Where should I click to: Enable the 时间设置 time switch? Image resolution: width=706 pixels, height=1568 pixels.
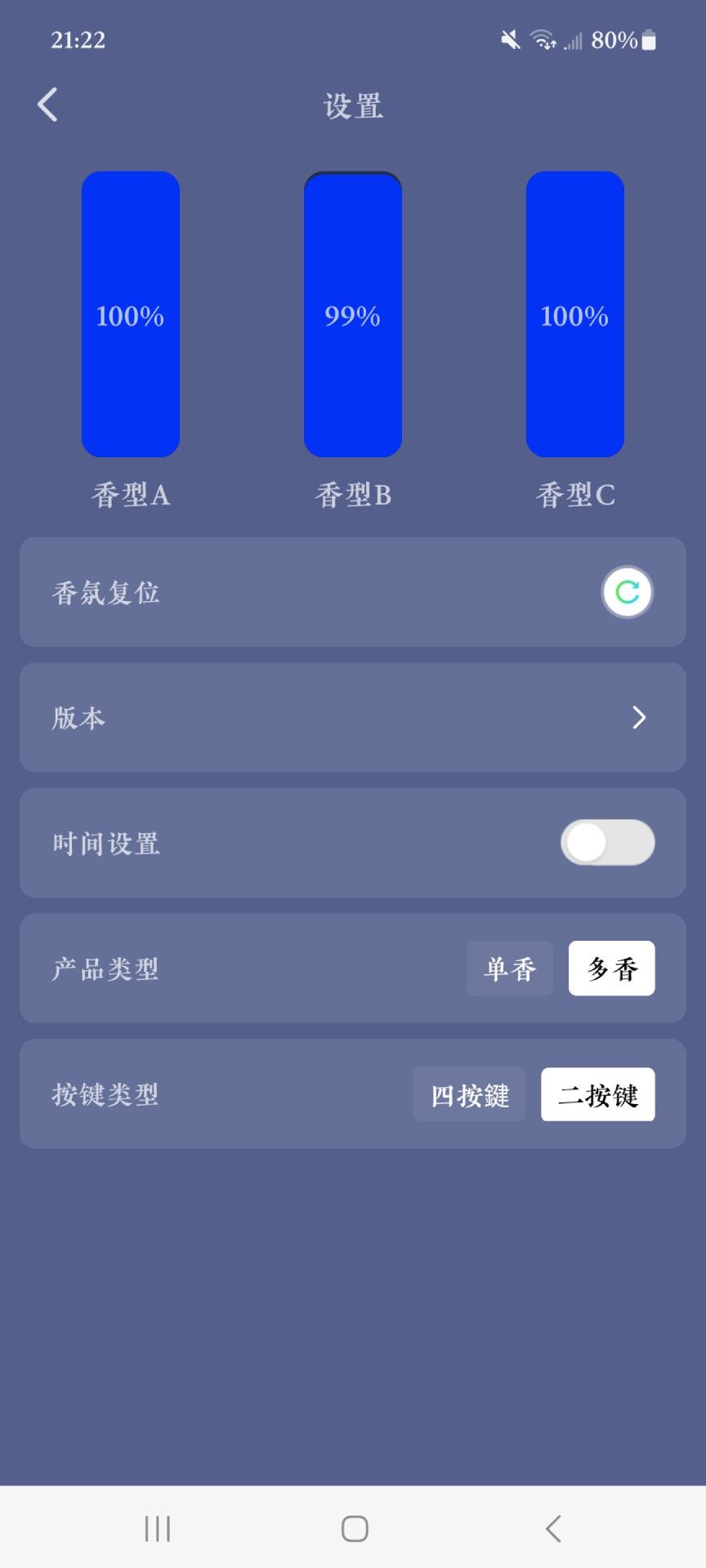tap(608, 843)
